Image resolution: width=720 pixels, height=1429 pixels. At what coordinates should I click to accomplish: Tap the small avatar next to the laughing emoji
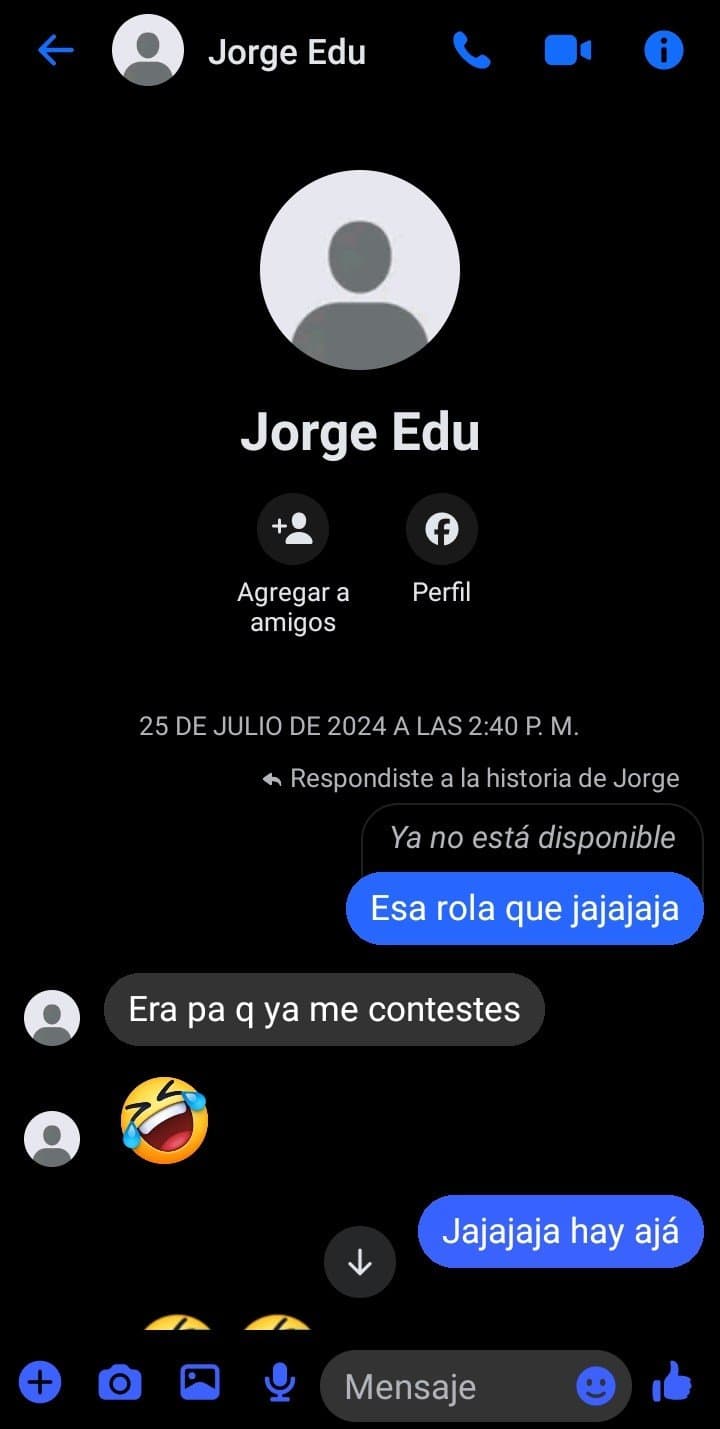point(51,1137)
